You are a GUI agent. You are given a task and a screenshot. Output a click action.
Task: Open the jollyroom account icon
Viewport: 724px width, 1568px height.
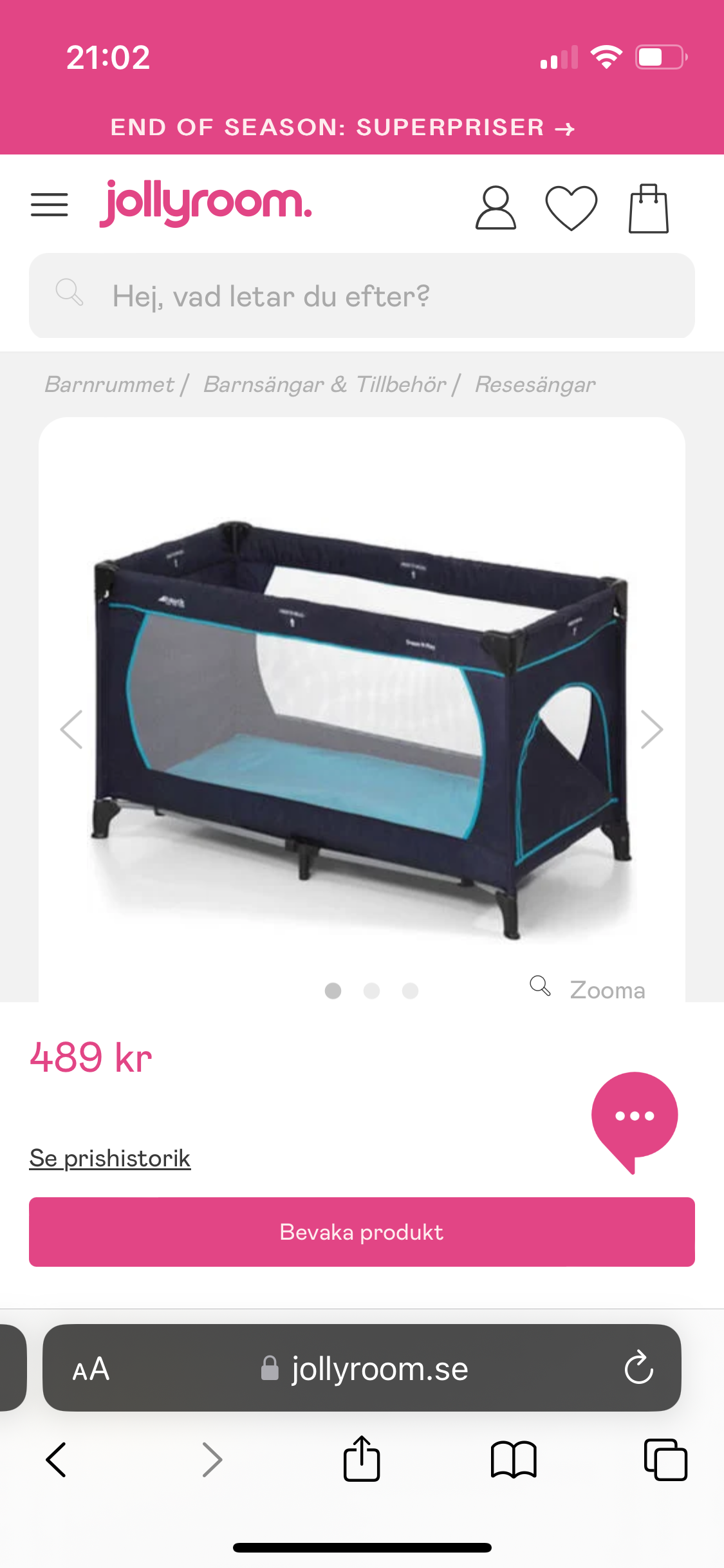pos(496,206)
